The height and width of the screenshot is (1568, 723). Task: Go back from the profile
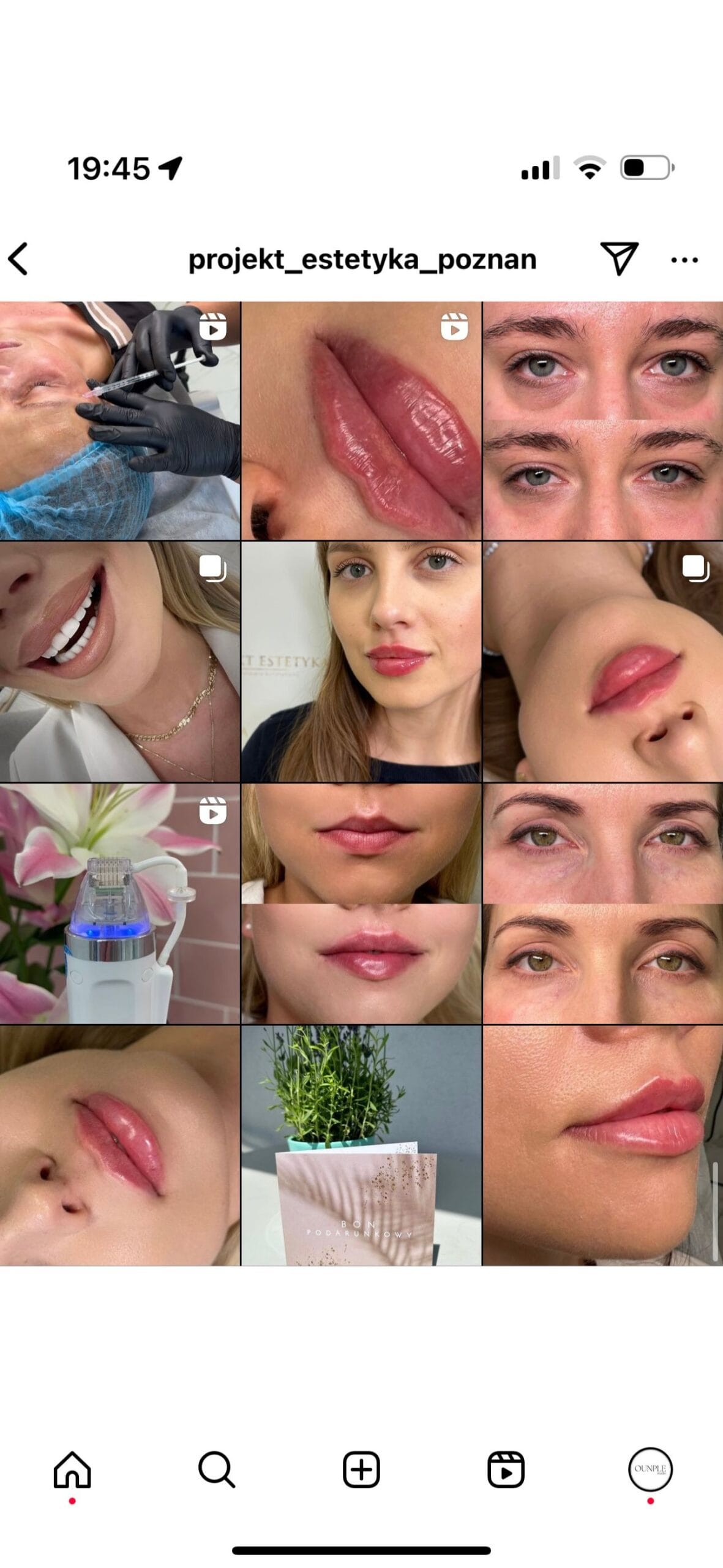tap(18, 259)
